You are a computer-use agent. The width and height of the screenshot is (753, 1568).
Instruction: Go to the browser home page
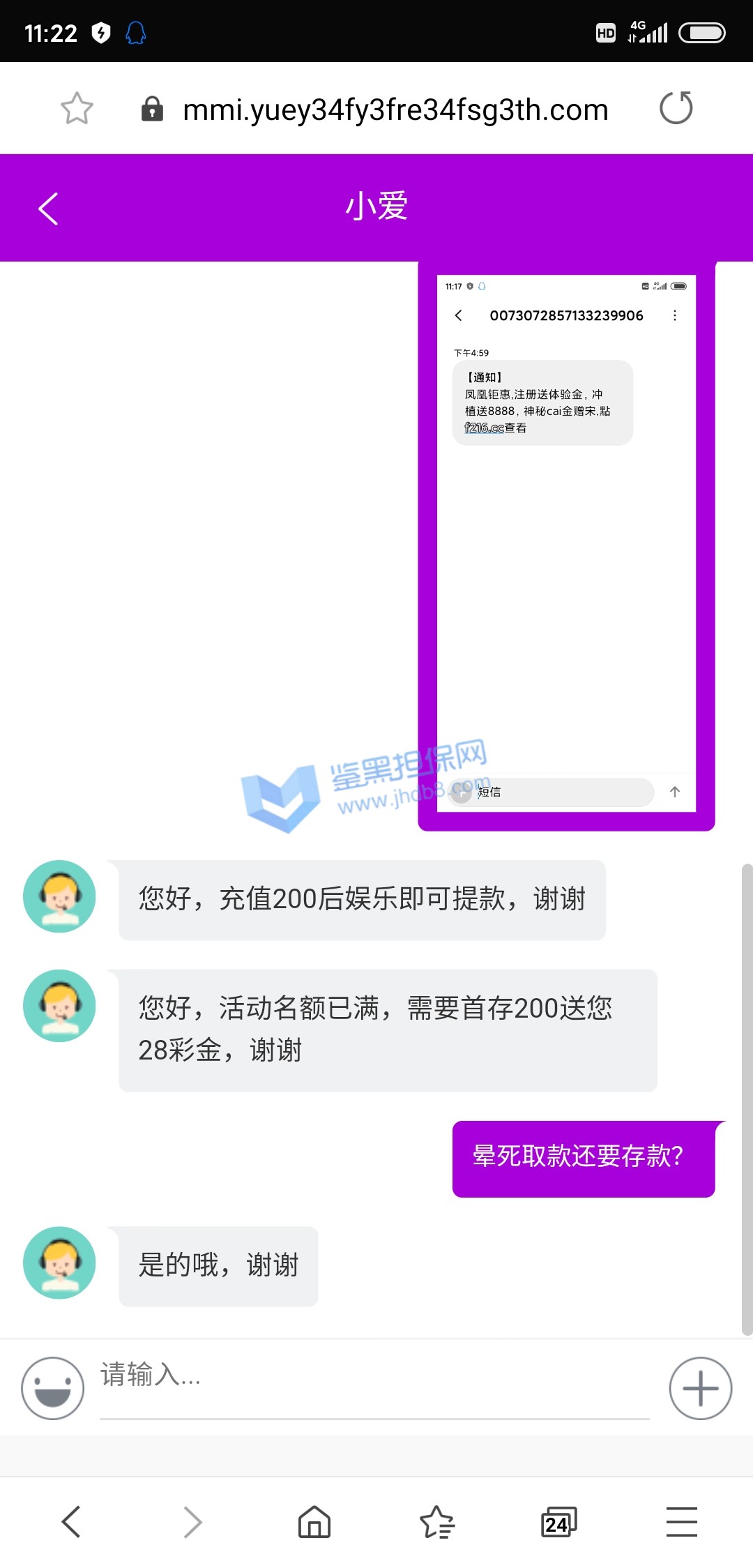314,1521
